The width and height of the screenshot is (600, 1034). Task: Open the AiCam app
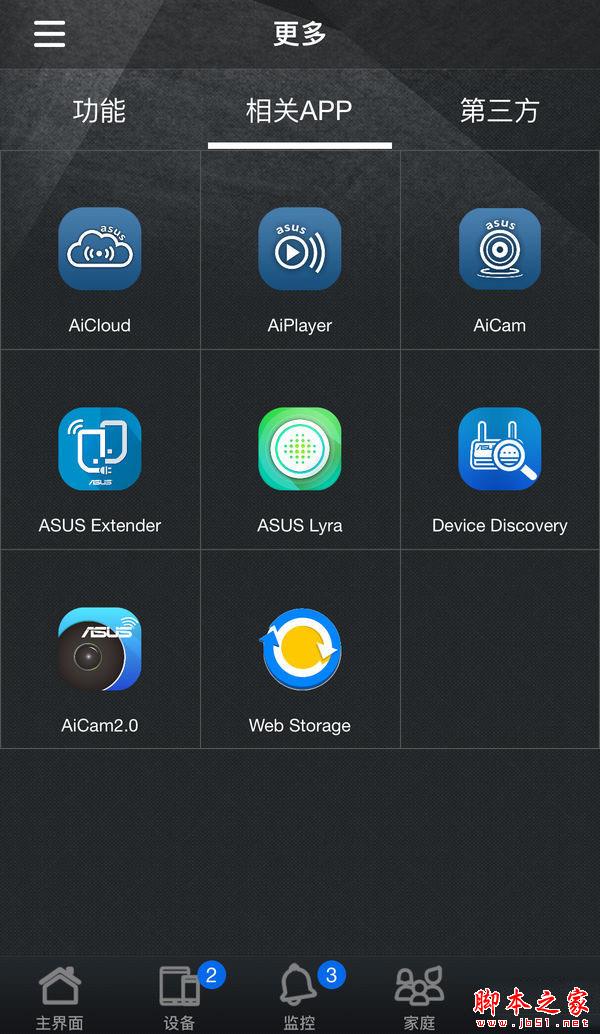tap(500, 250)
